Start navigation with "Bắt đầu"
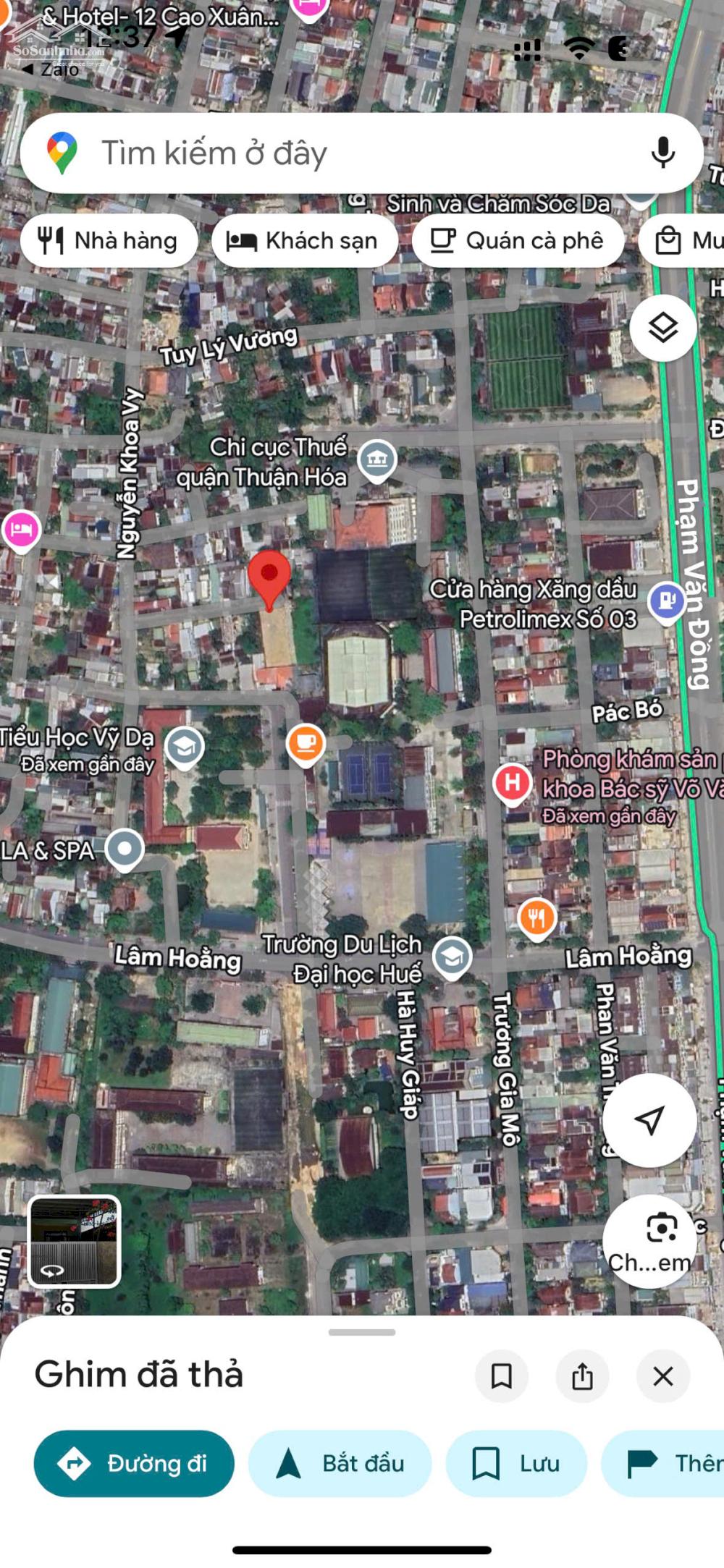724x1568 pixels. click(x=340, y=1464)
